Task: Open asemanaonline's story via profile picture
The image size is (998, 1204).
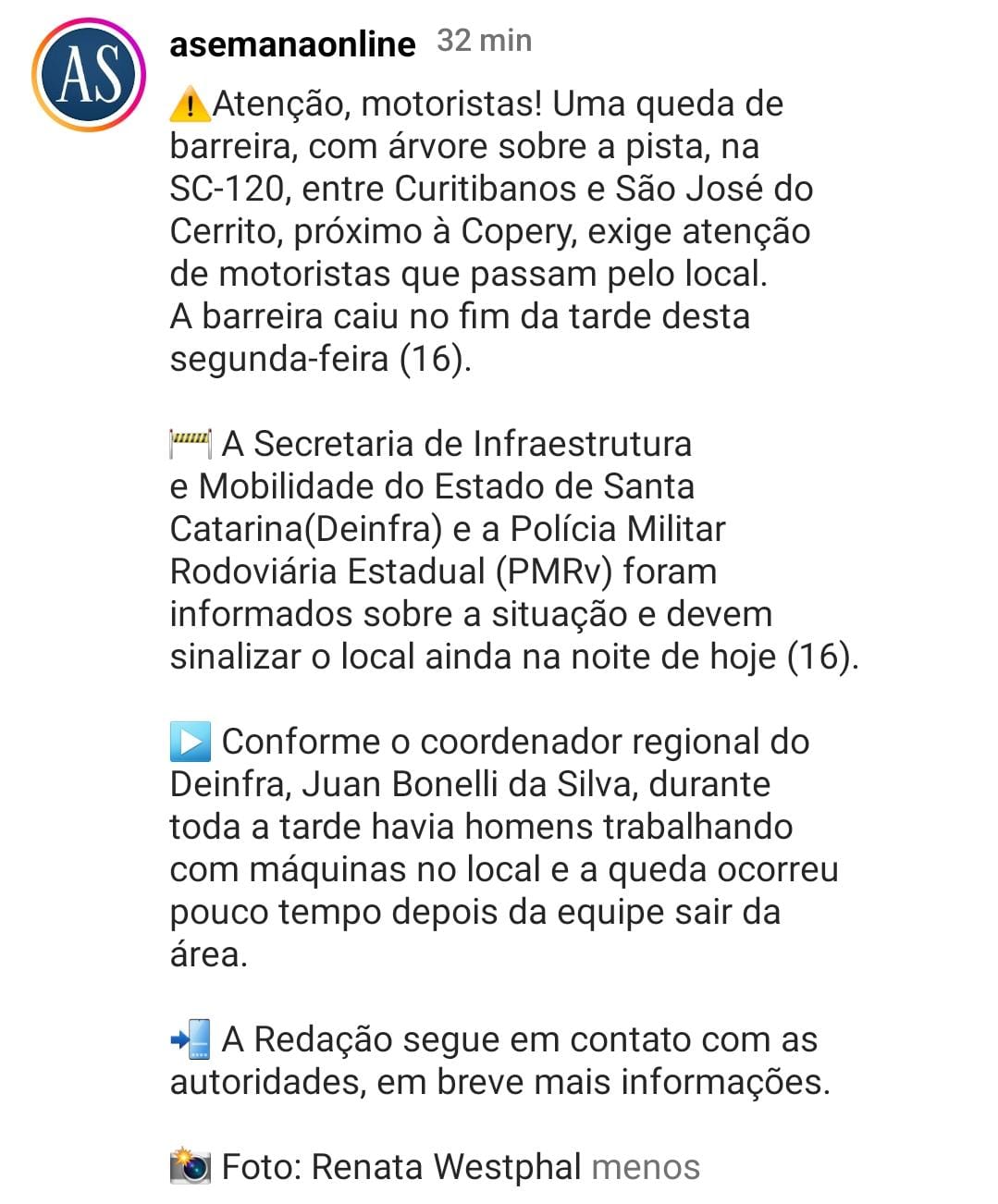Action: (x=90, y=75)
